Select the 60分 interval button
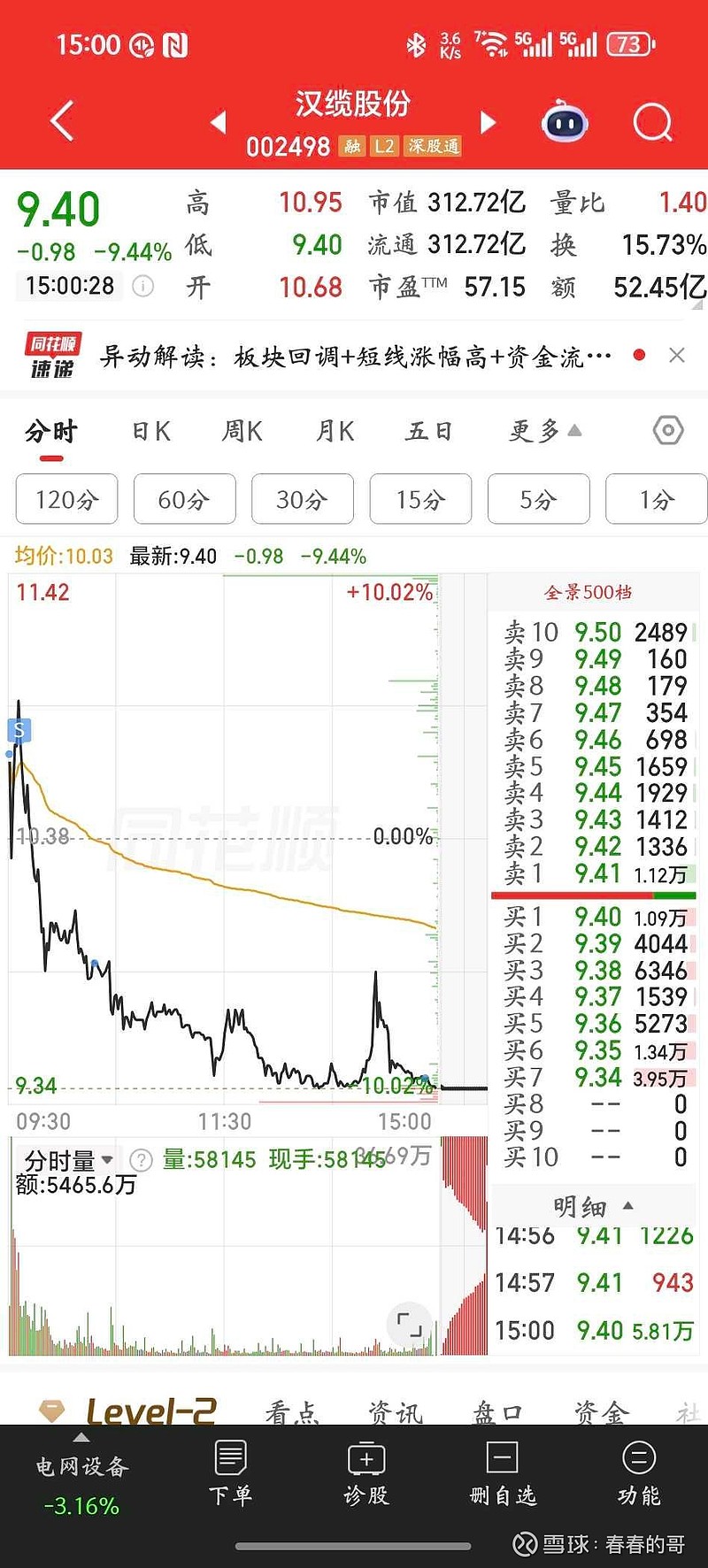This screenshot has height=1568, width=708. click(184, 499)
